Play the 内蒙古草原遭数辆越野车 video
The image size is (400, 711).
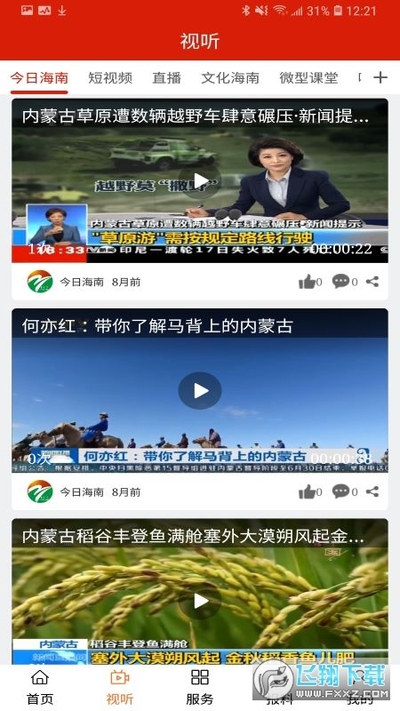[x=200, y=181]
